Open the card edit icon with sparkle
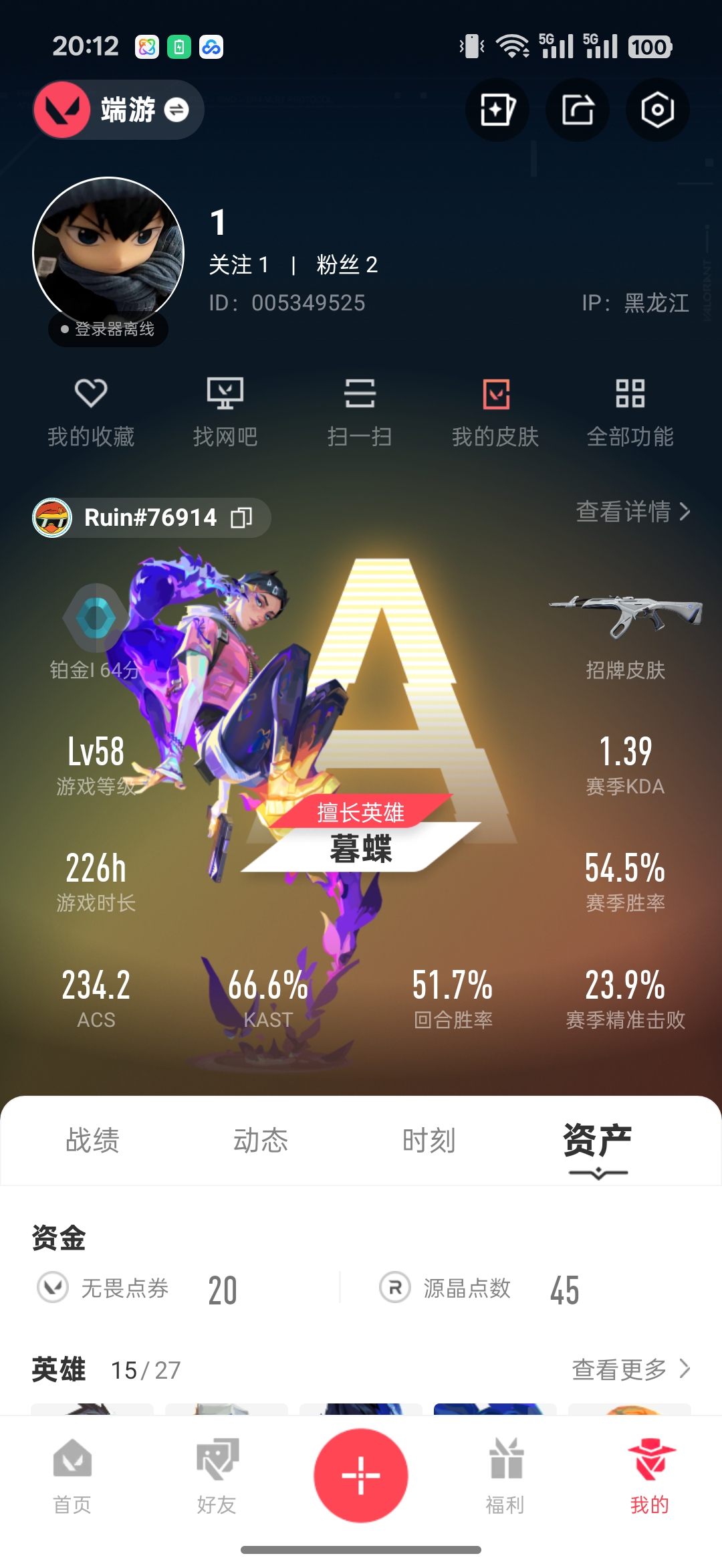The image size is (722, 1568). pyautogui.click(x=497, y=110)
